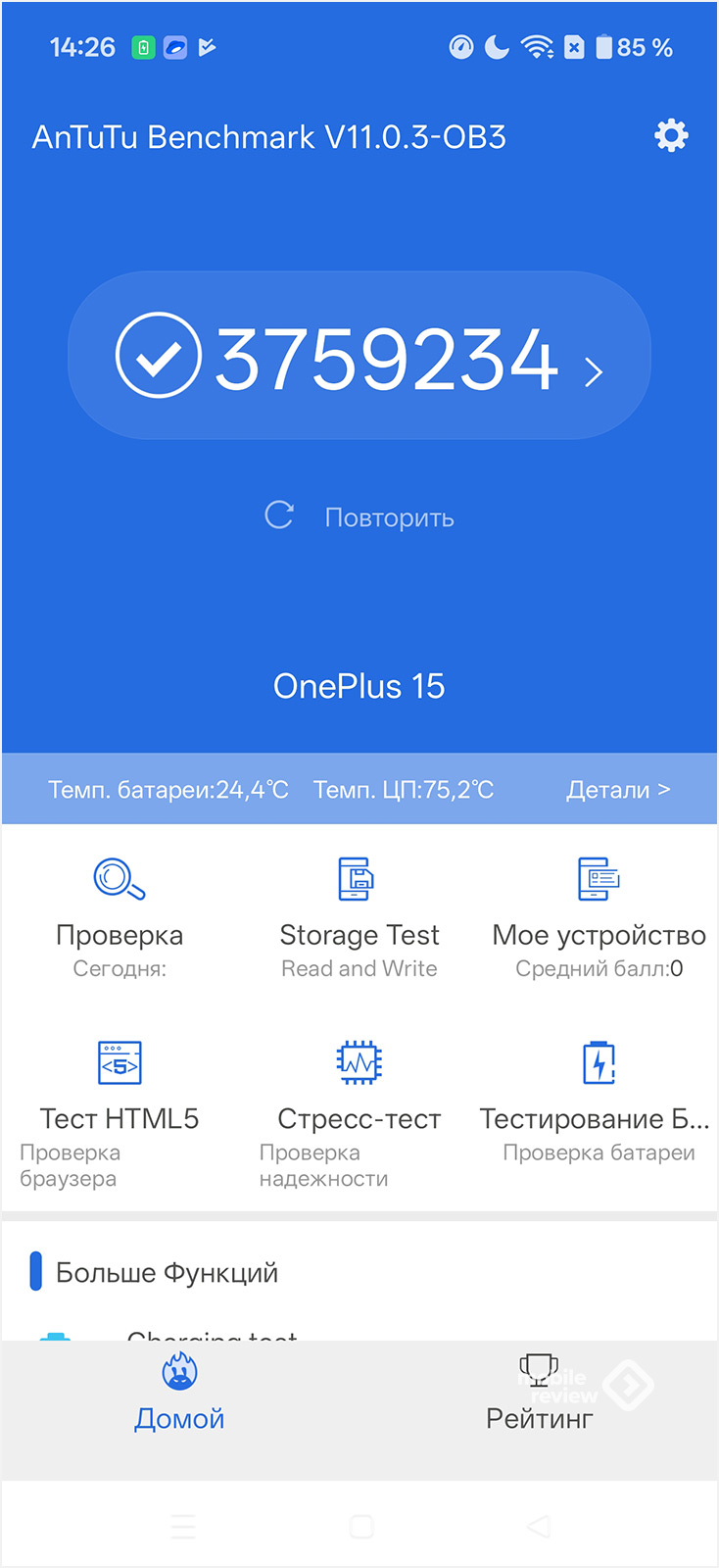Launch Storage Test

tap(359, 914)
